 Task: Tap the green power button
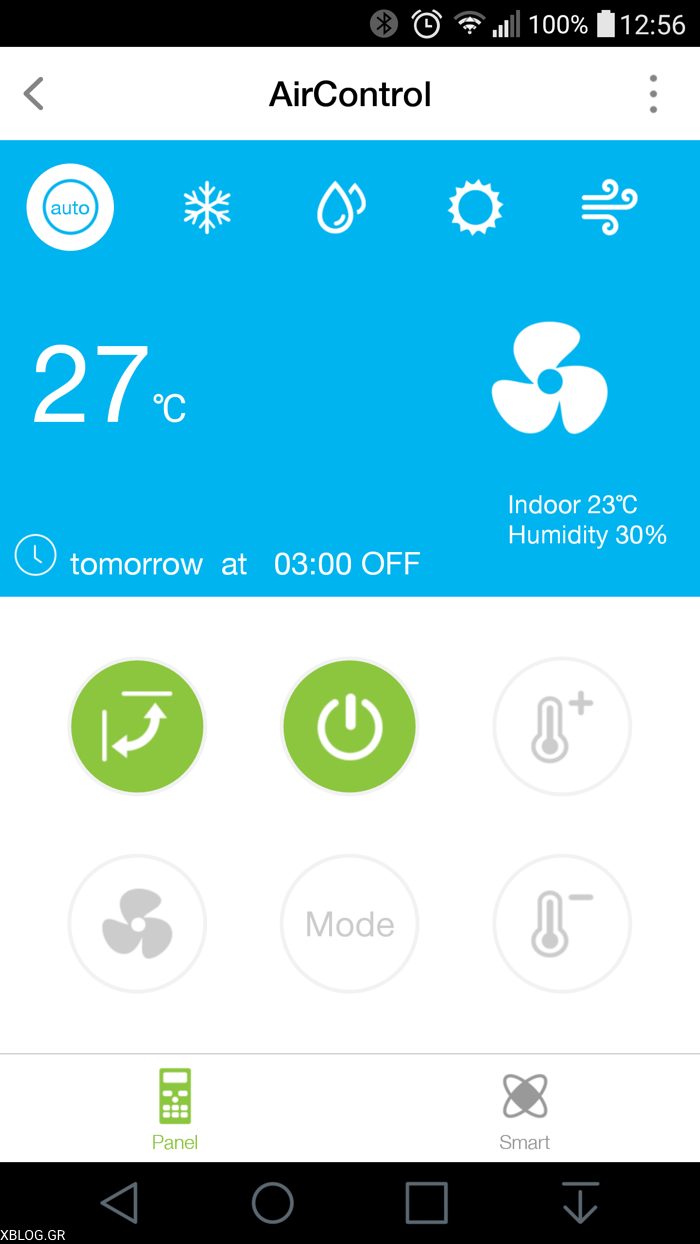coord(350,727)
